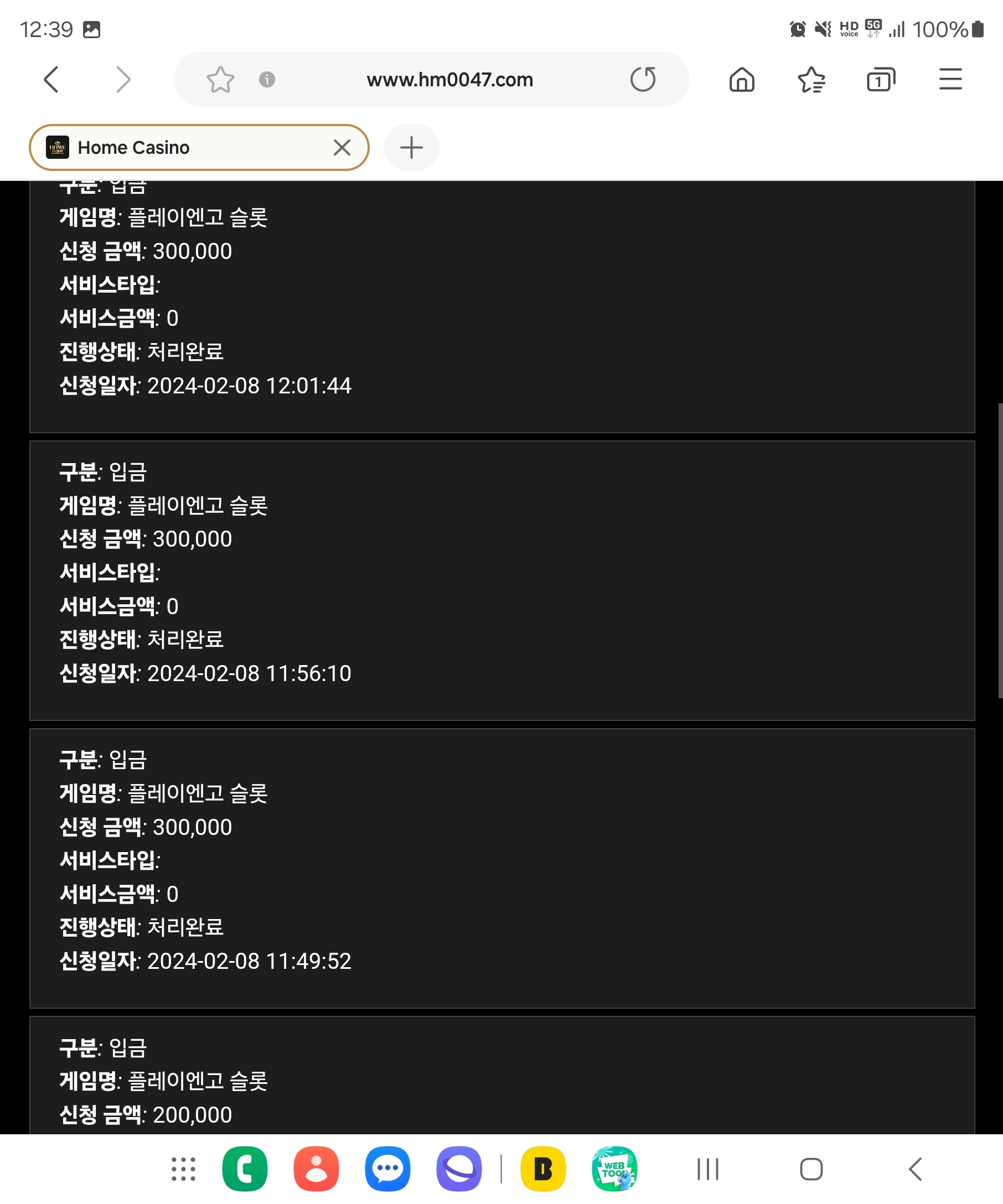Tap the www.hm0047.com address field
Image resolution: width=1003 pixels, height=1204 pixels.
[x=449, y=80]
